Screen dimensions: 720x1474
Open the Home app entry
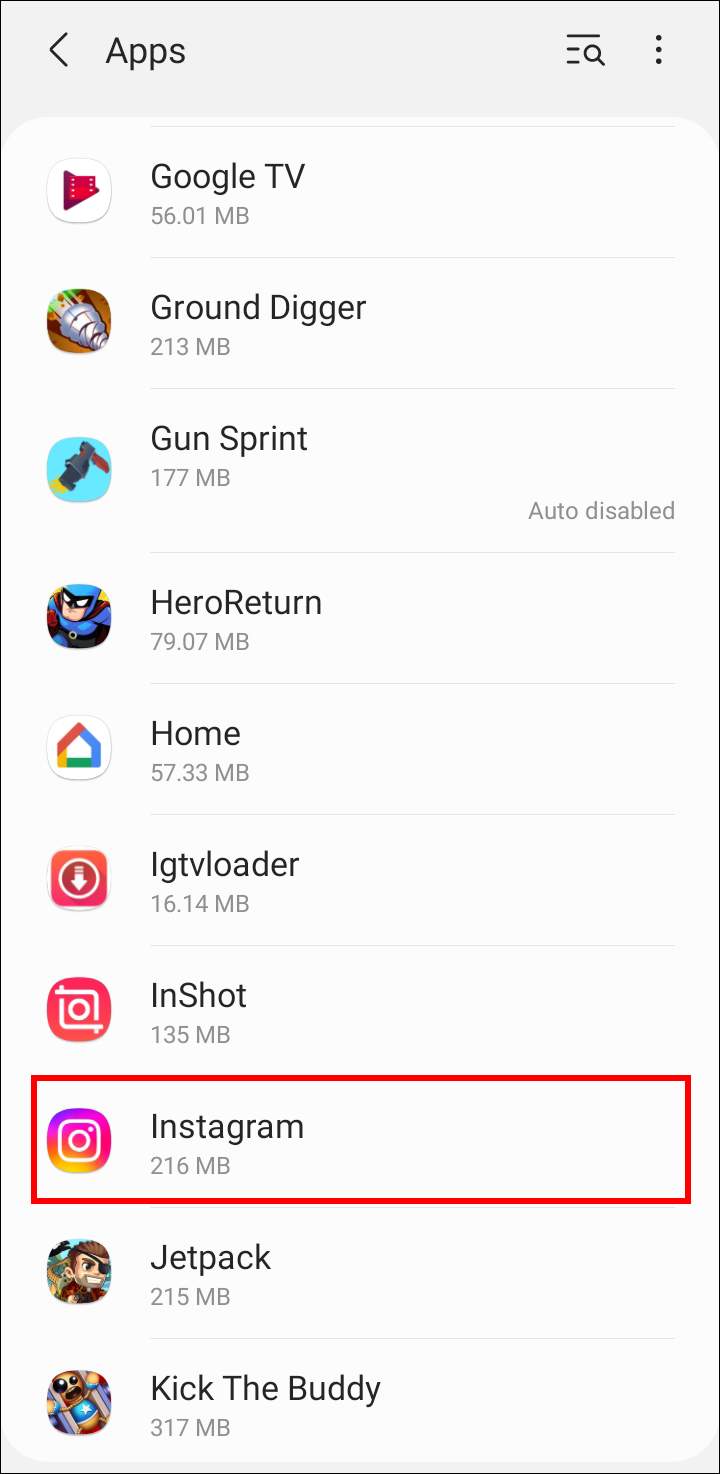360,750
